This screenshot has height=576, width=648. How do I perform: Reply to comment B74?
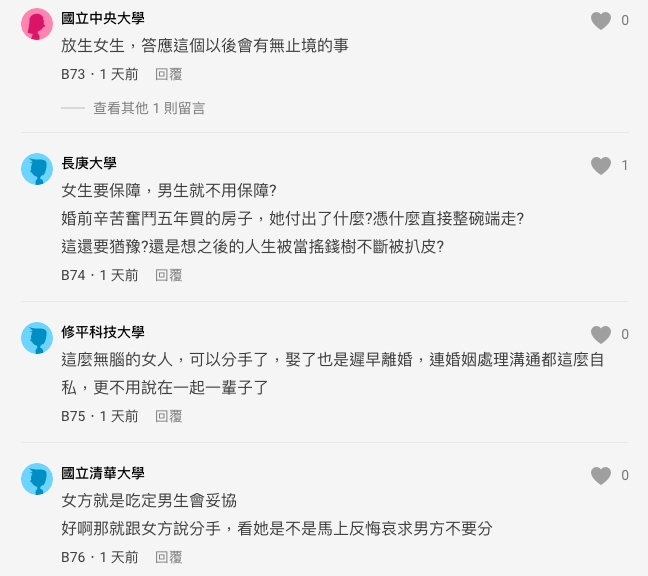click(168, 275)
